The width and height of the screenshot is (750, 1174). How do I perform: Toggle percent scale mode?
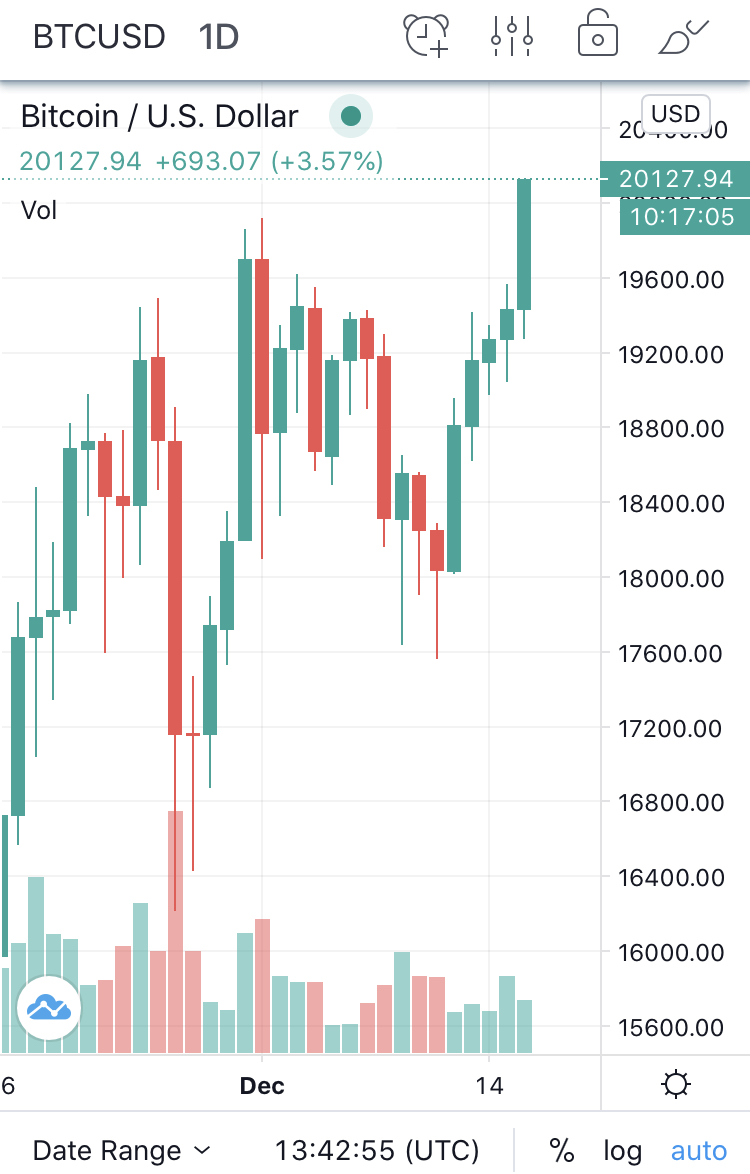pos(561,1150)
